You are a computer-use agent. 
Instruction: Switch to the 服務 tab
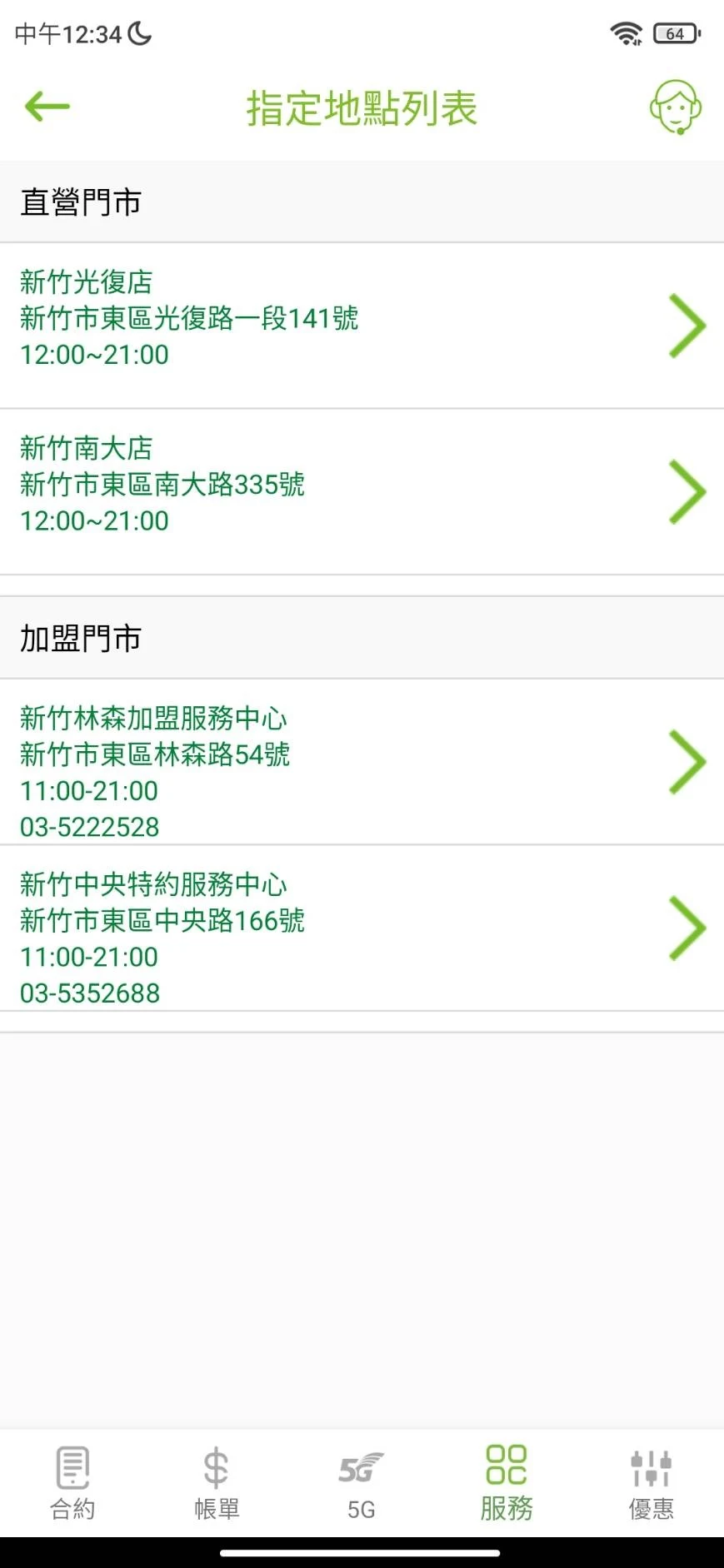tap(507, 1483)
